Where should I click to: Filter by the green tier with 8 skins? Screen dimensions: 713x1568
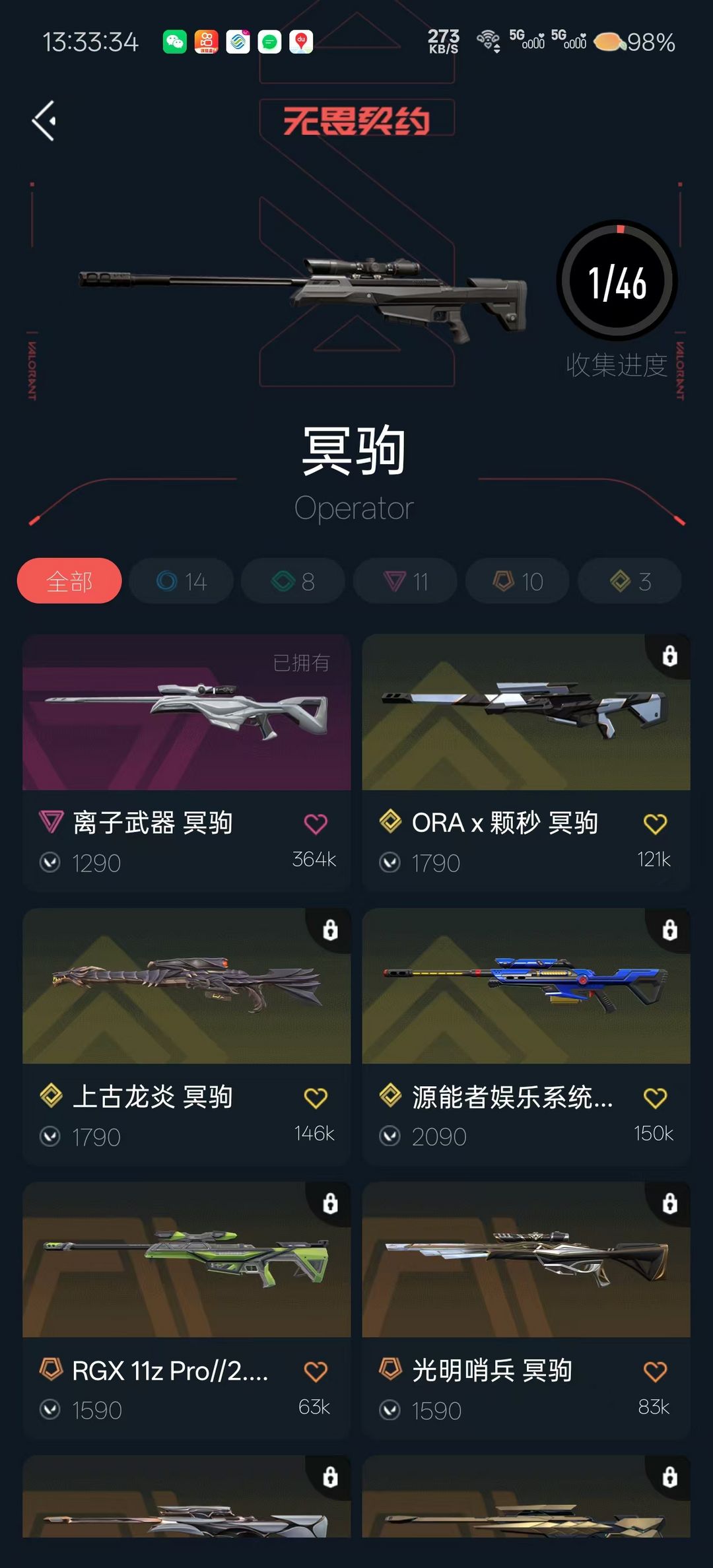[293, 581]
